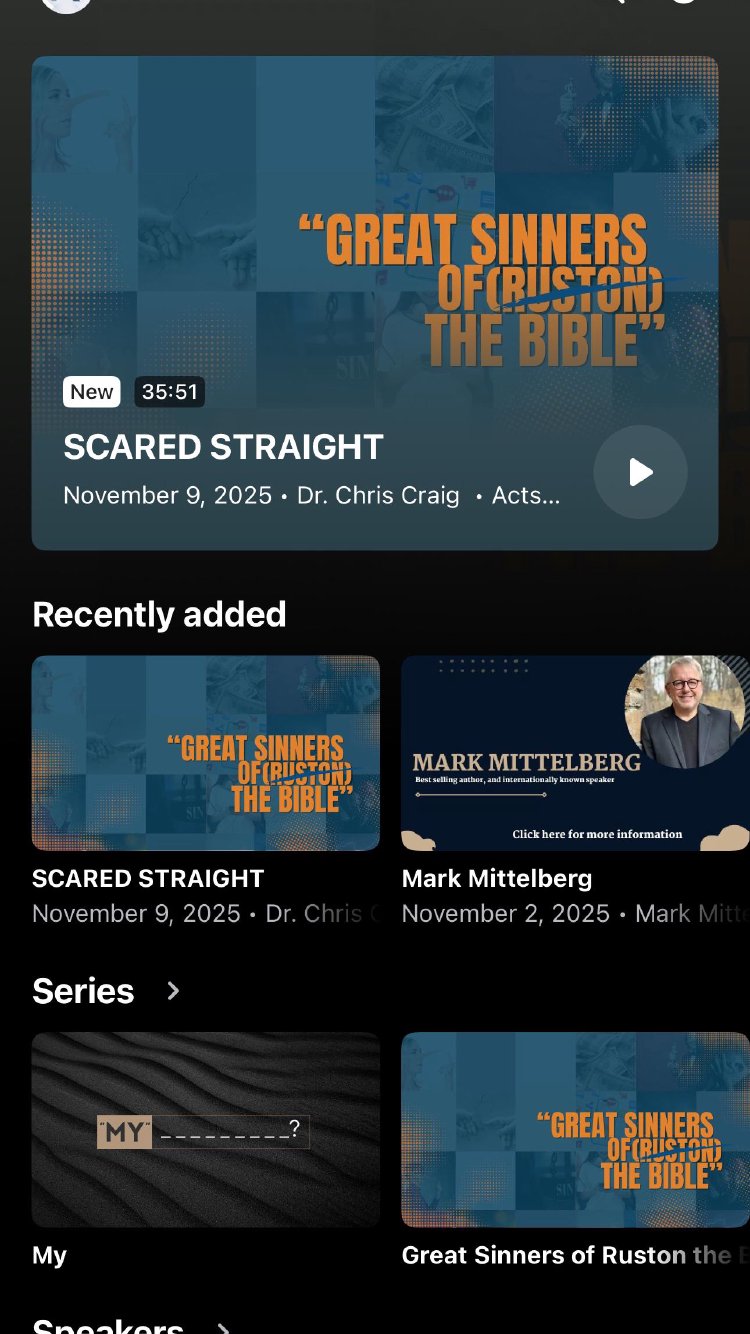Open SCARED STRAIGHT under Recently added
The image size is (750, 1334).
pos(206,753)
